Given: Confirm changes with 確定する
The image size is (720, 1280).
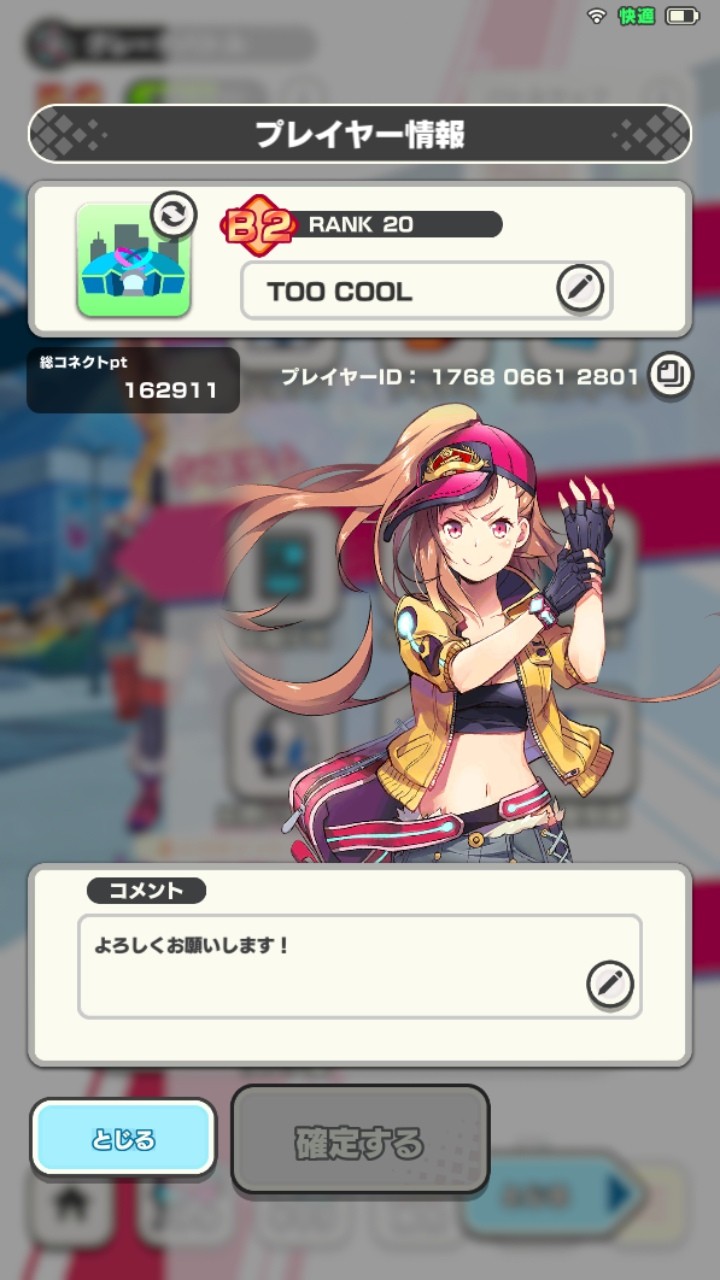Looking at the screenshot, I should click(x=360, y=1141).
